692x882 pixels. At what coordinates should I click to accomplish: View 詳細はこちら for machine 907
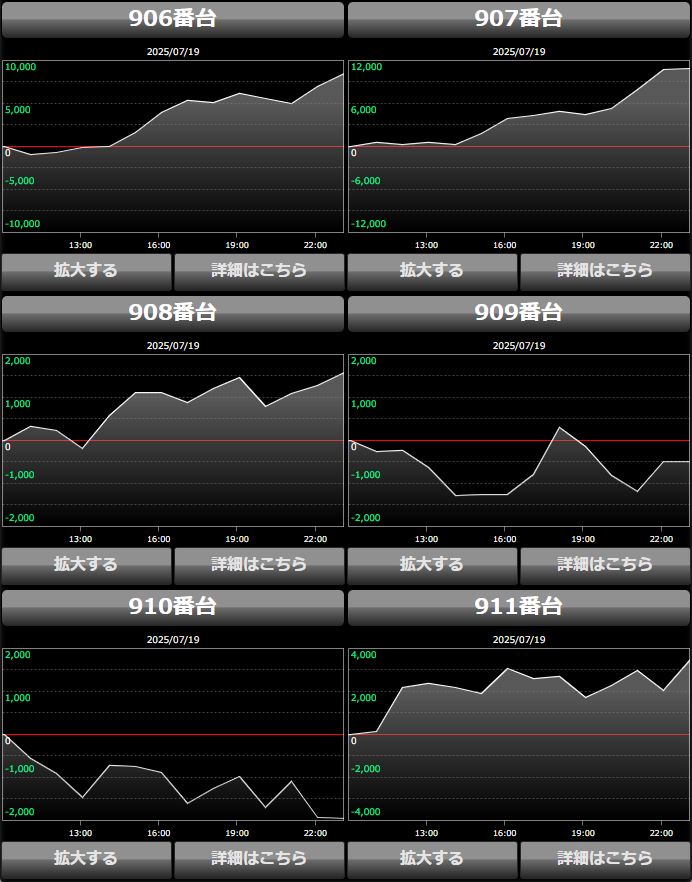tap(605, 270)
